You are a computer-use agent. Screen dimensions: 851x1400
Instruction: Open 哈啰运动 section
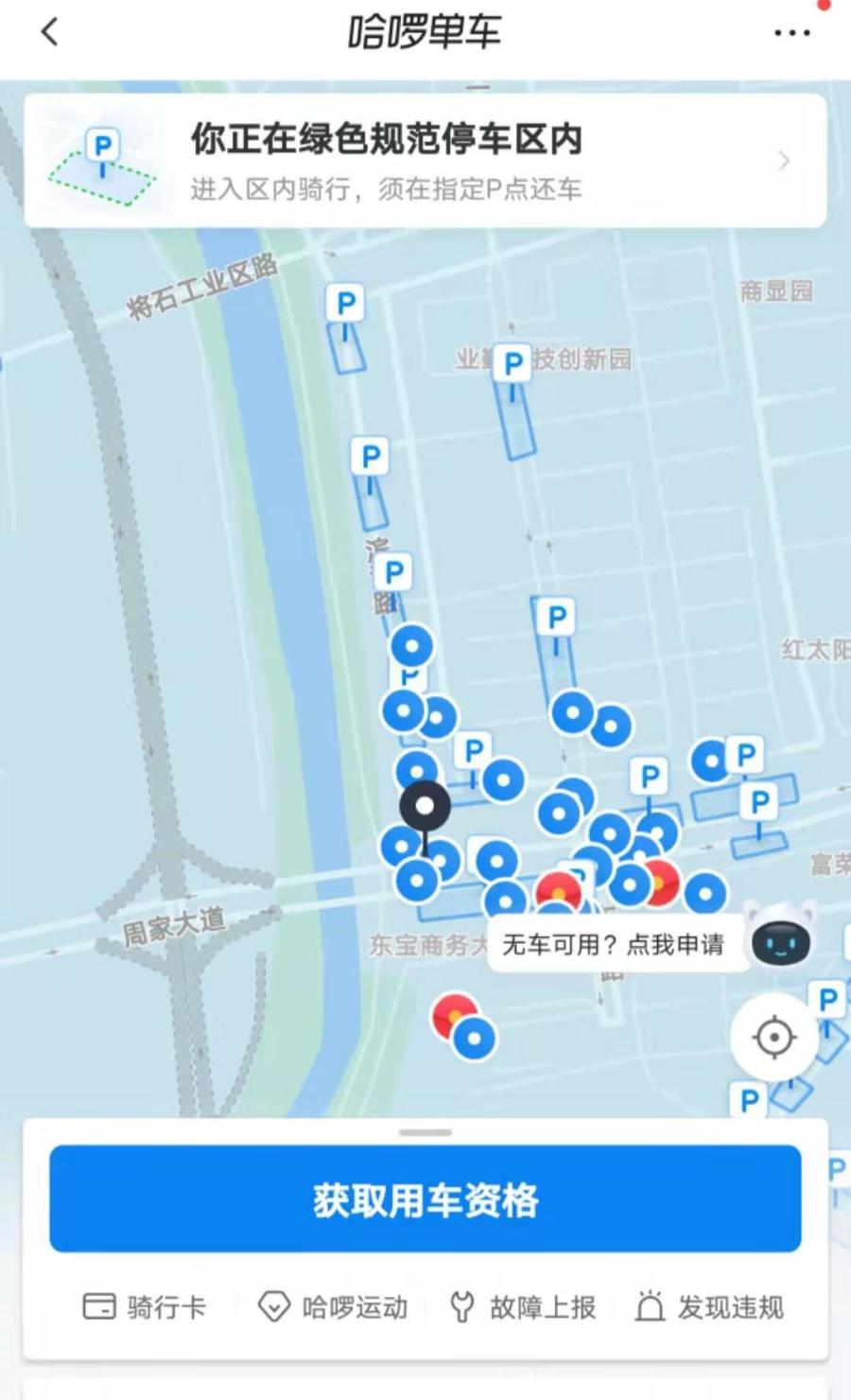334,1307
